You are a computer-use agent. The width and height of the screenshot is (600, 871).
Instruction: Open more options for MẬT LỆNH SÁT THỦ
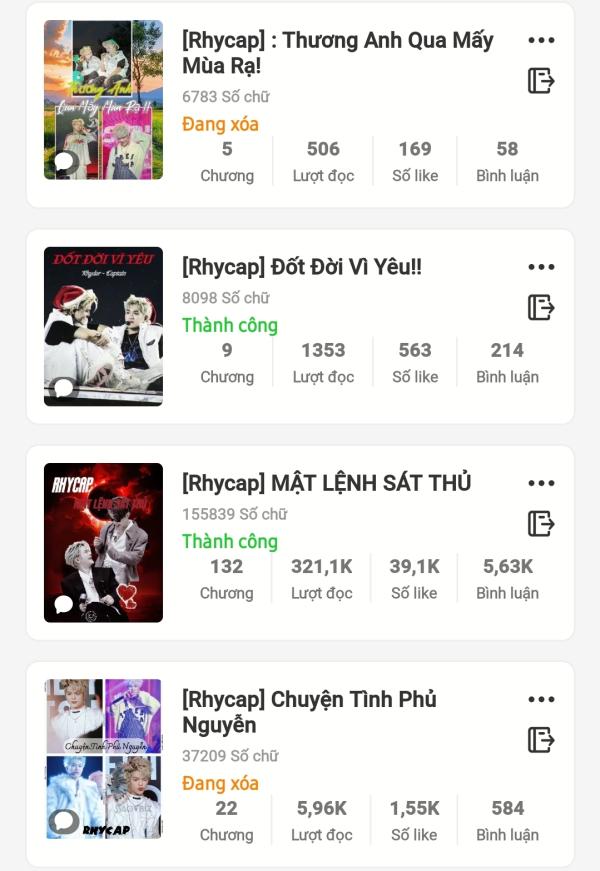pos(541,483)
